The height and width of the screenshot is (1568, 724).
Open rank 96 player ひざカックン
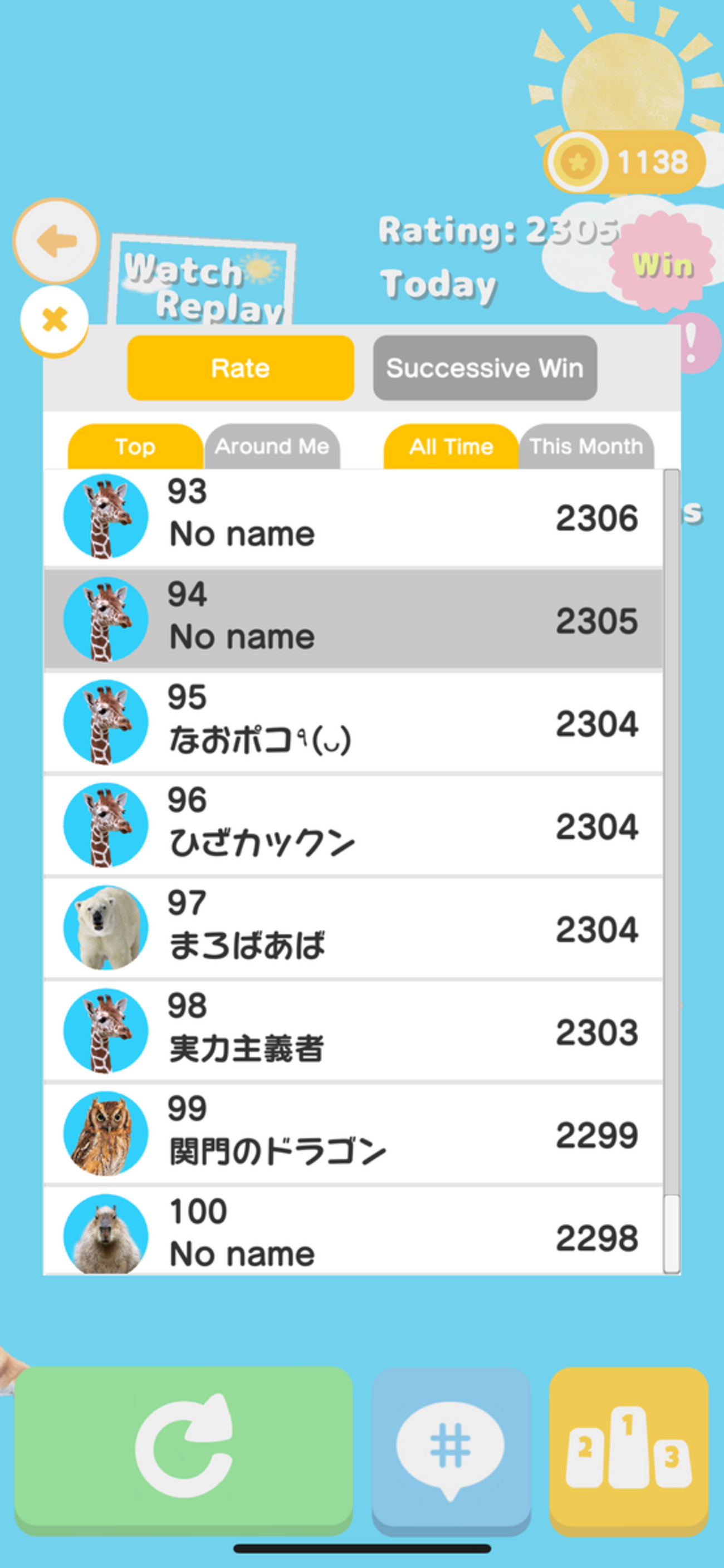coord(353,825)
